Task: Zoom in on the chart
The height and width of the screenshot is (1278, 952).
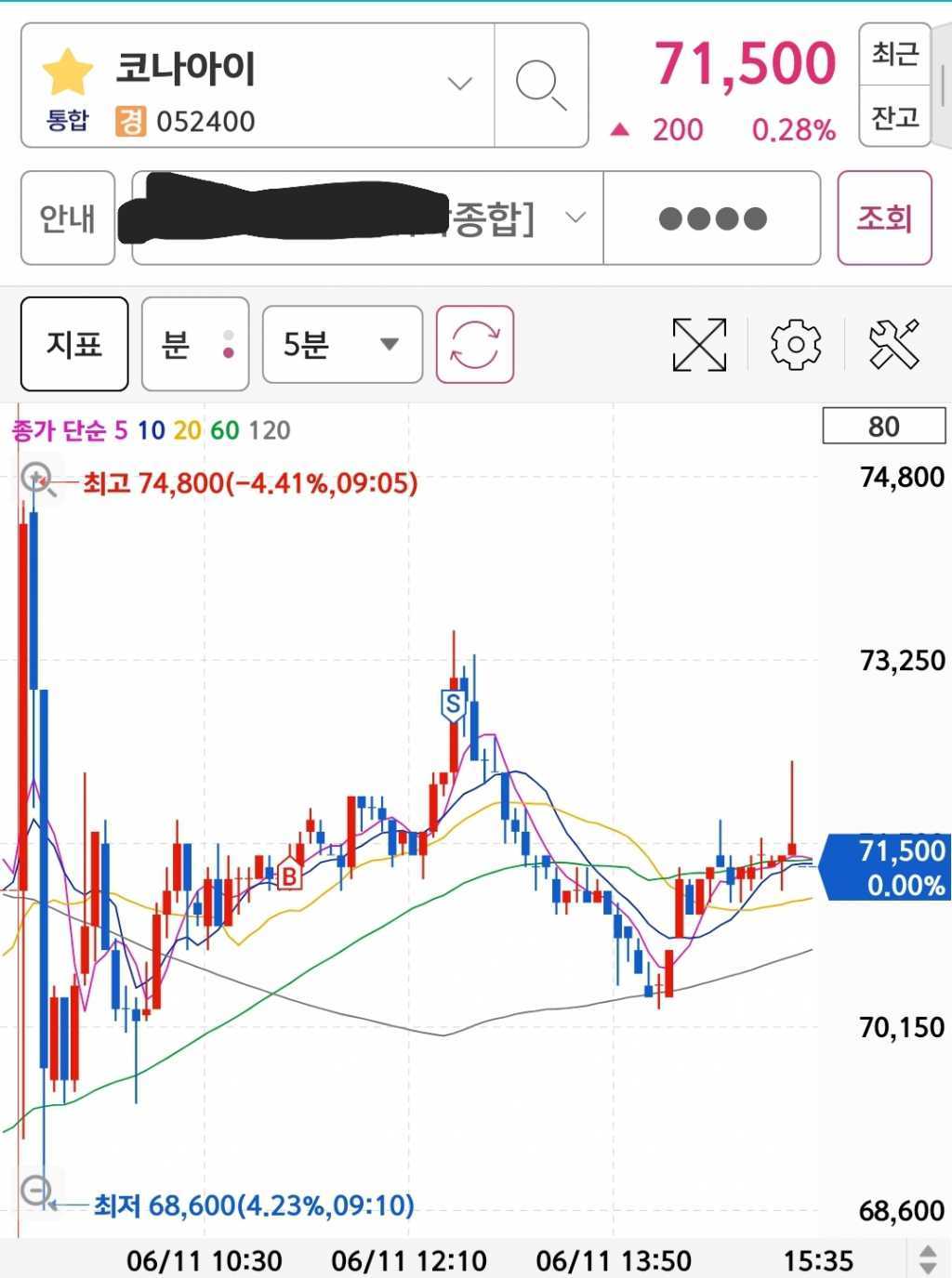Action: [36, 480]
